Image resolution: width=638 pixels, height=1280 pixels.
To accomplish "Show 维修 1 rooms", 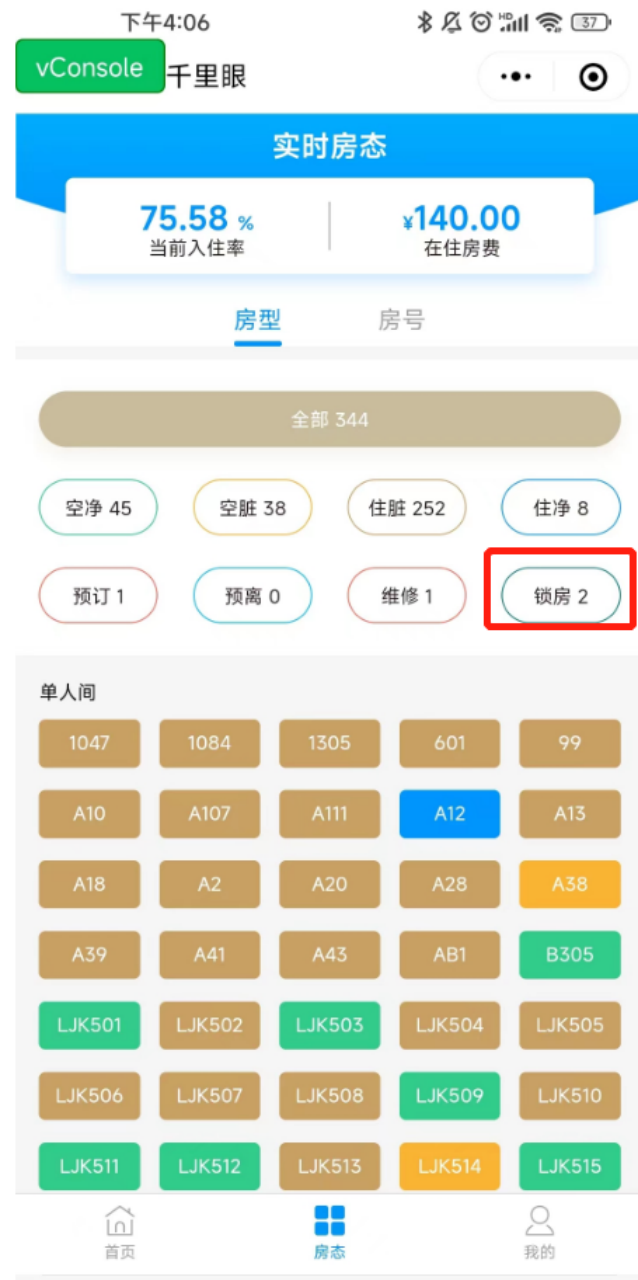I will (x=407, y=596).
